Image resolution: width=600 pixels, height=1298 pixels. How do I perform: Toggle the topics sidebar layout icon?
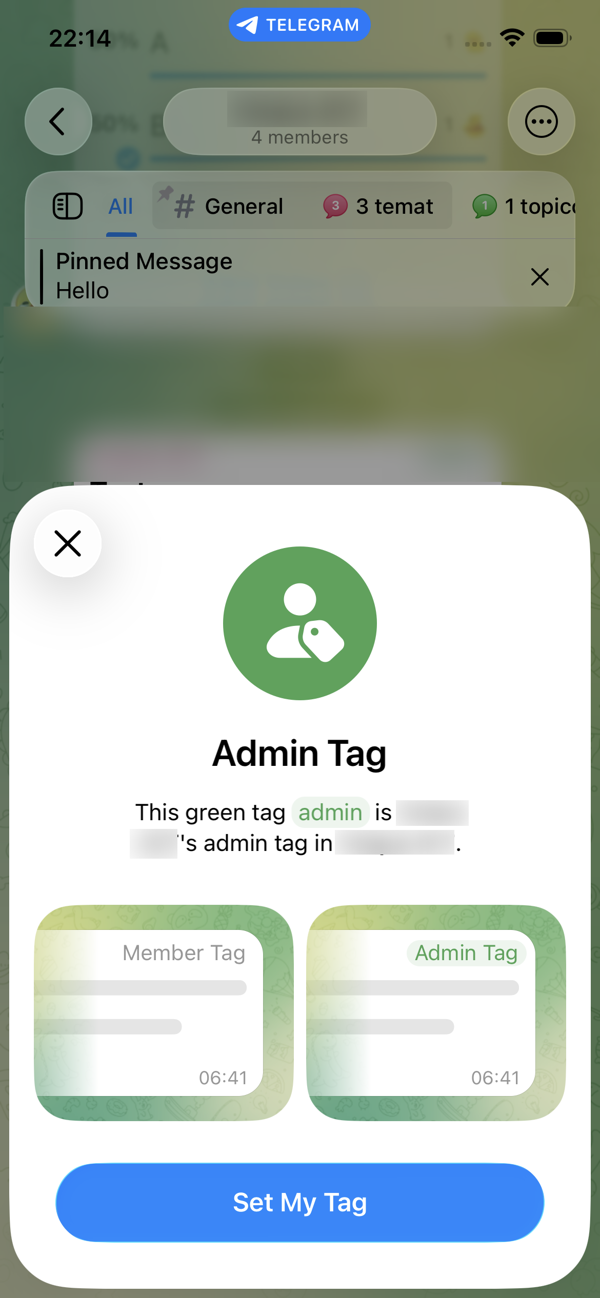67,207
